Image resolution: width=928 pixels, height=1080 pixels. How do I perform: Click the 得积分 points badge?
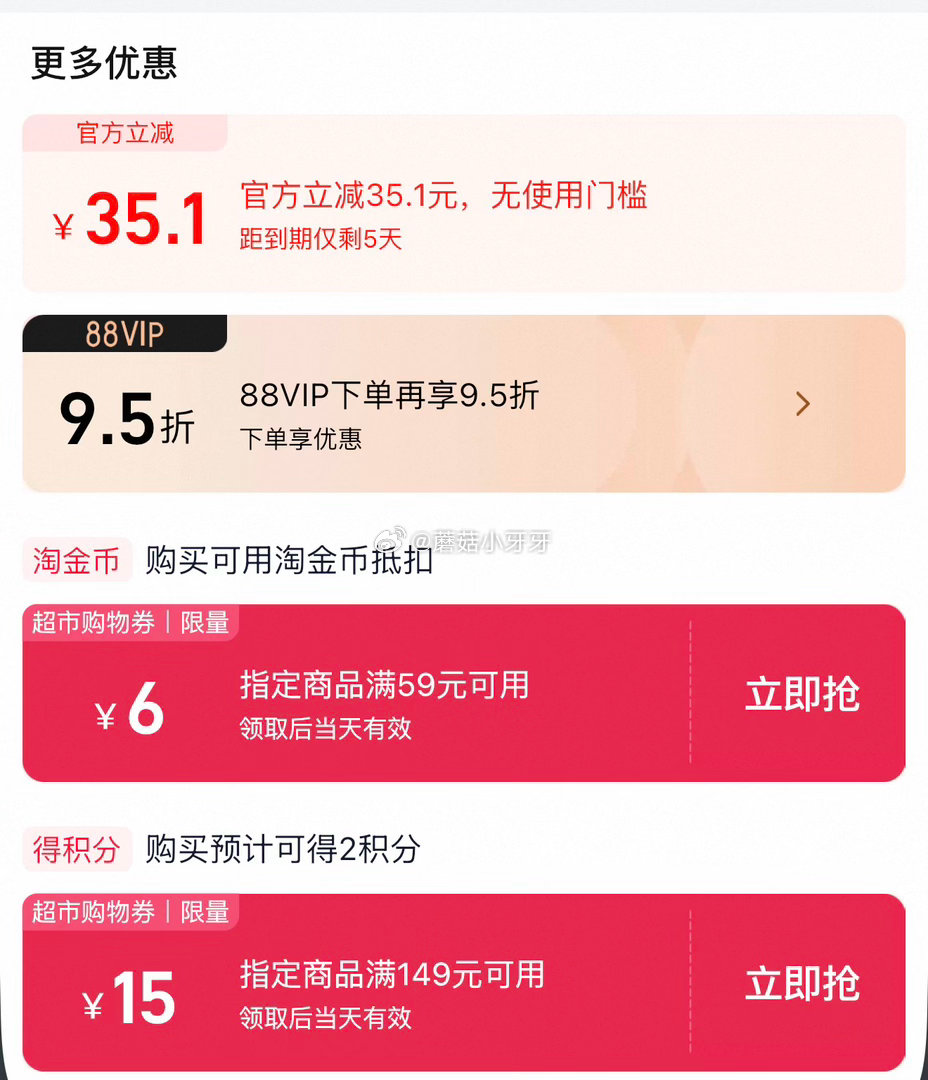pos(77,849)
